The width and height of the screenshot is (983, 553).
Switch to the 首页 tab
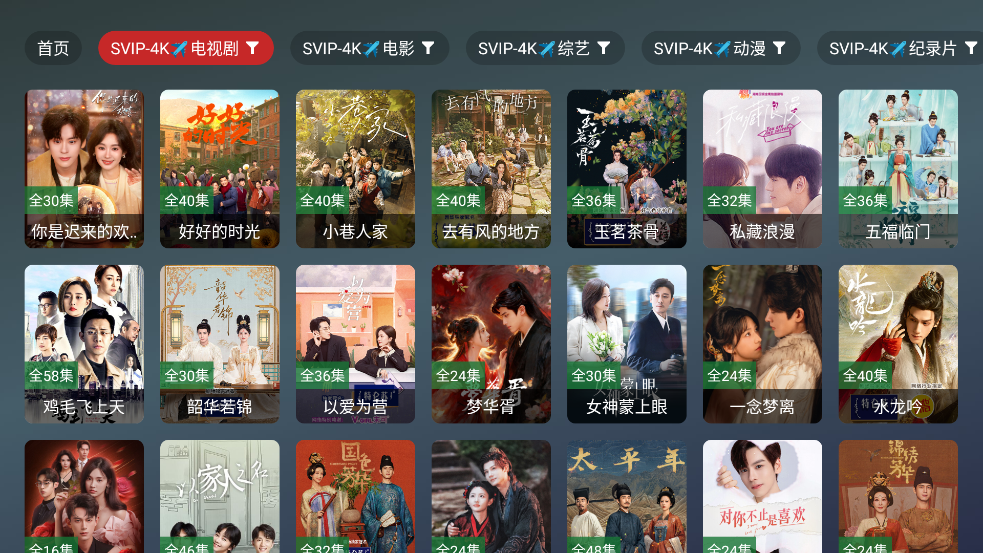coord(53,48)
